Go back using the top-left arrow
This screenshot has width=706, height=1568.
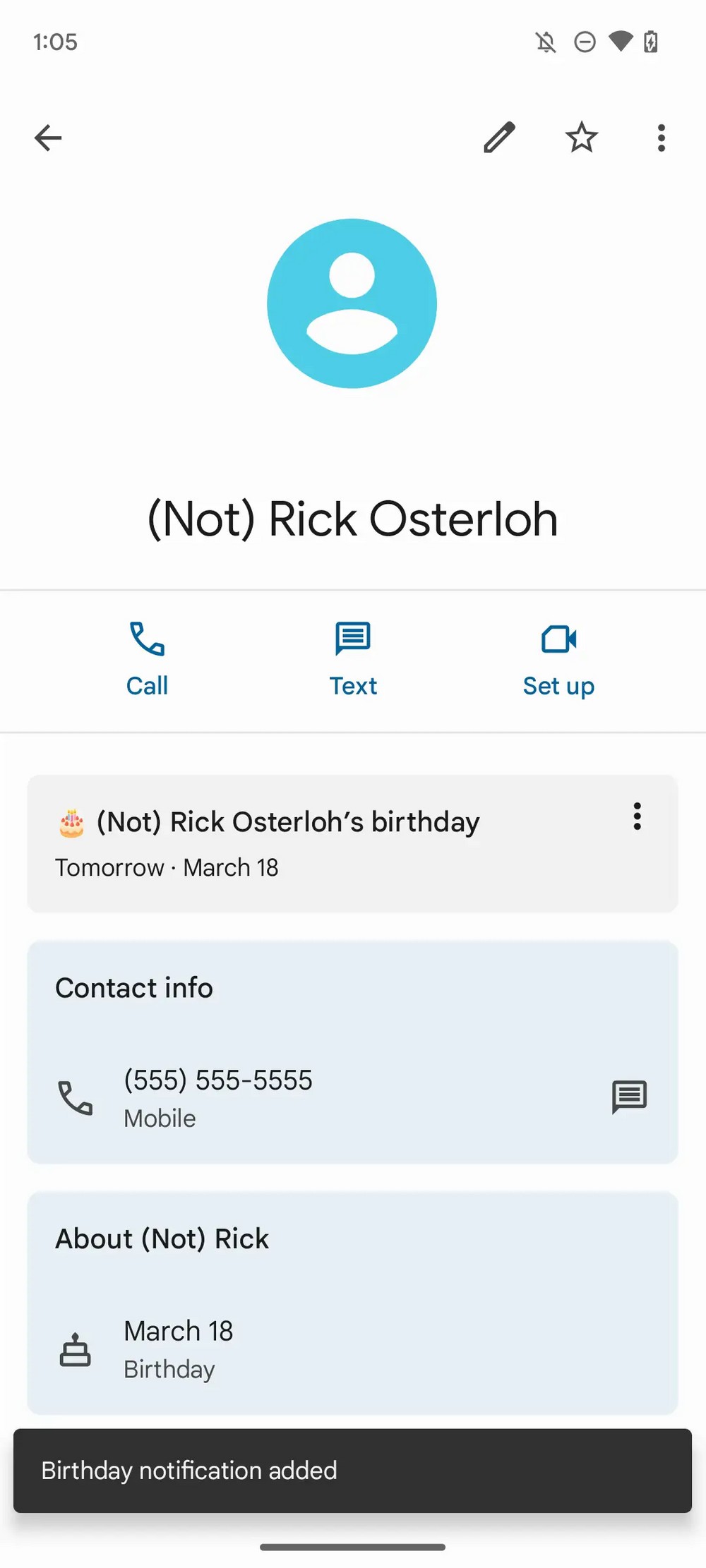pos(48,138)
